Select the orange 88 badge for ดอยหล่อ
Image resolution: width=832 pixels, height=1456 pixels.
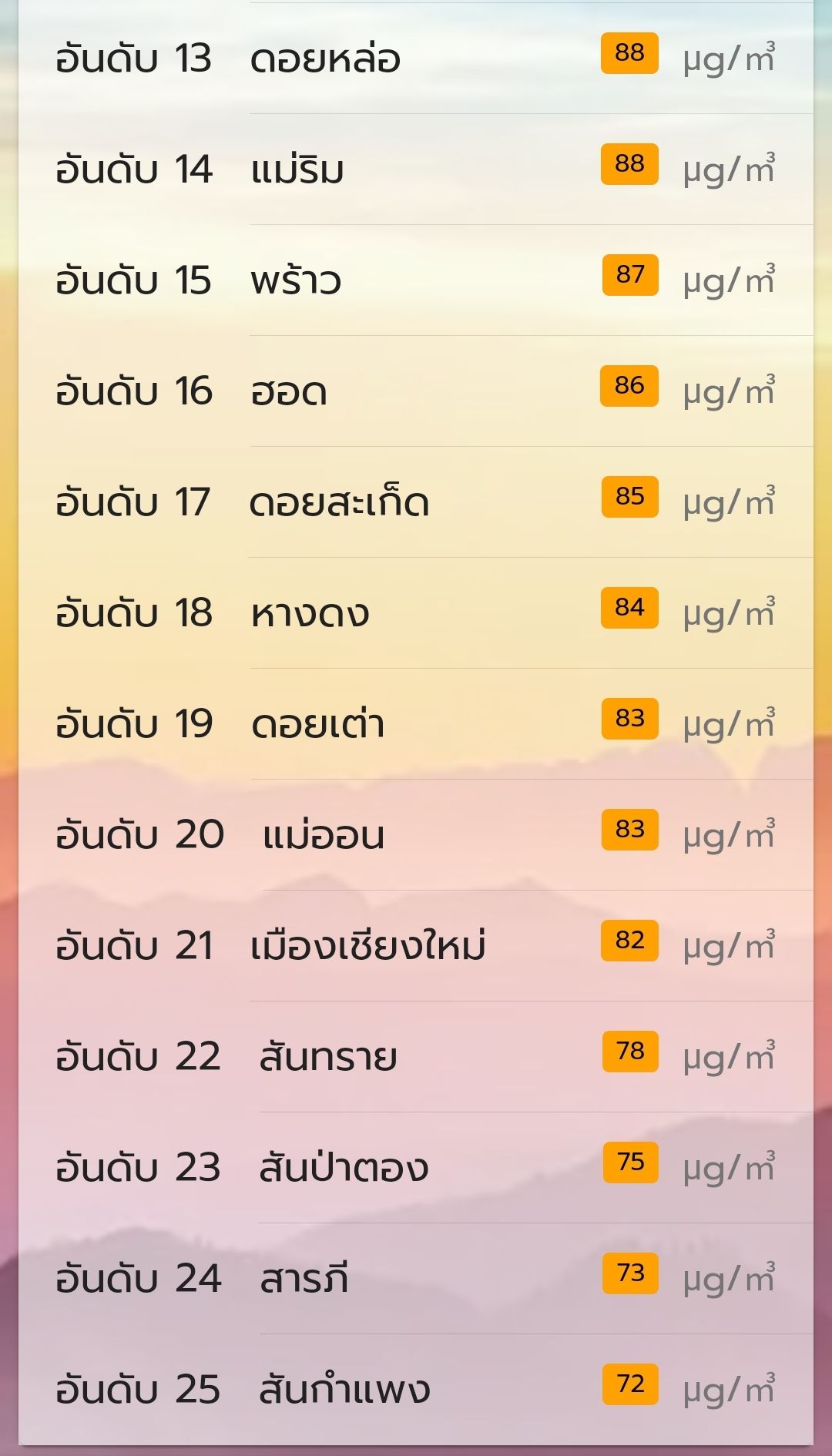[x=629, y=55]
